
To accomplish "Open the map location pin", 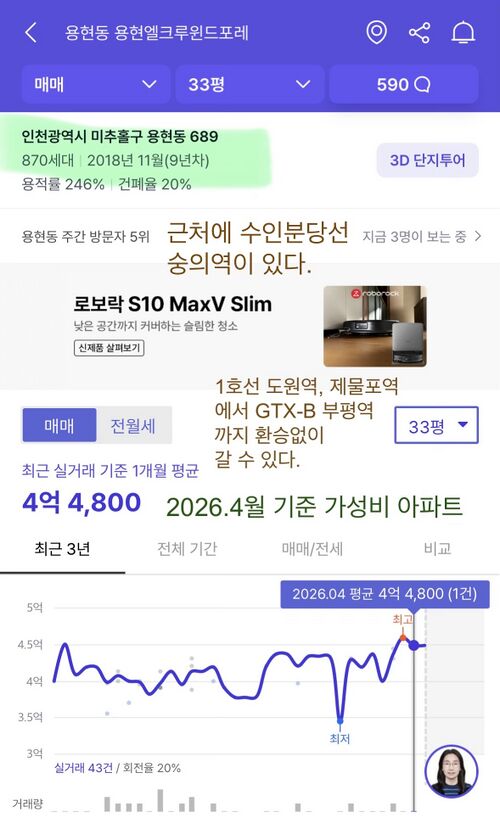I will coord(376,33).
